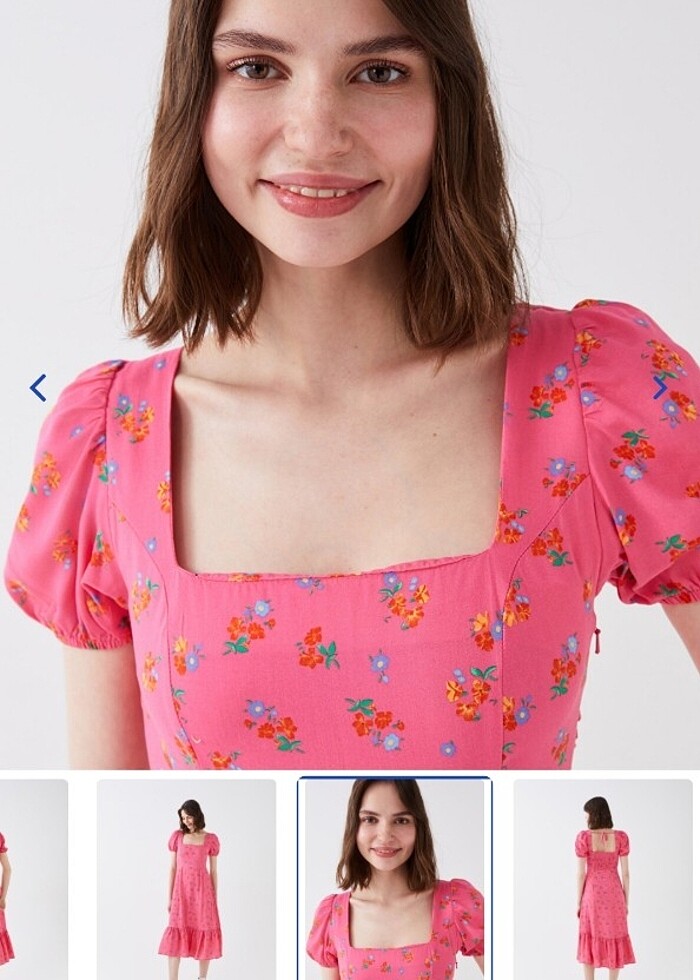The height and width of the screenshot is (980, 700).
Task: Open the partially visible thumbnail at the strip's start
Action: (30, 878)
